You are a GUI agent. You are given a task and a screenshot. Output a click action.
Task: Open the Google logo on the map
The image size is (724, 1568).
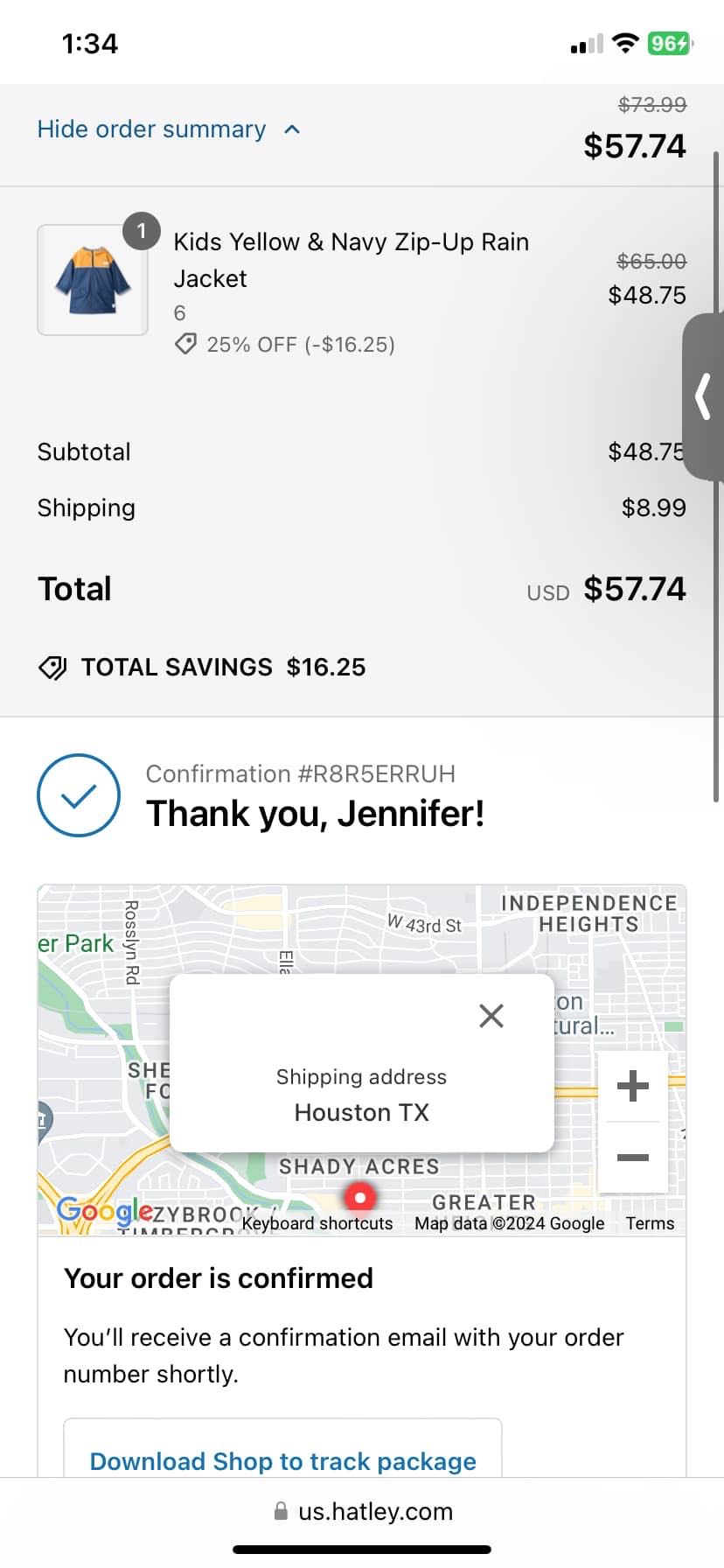pyautogui.click(x=103, y=1212)
